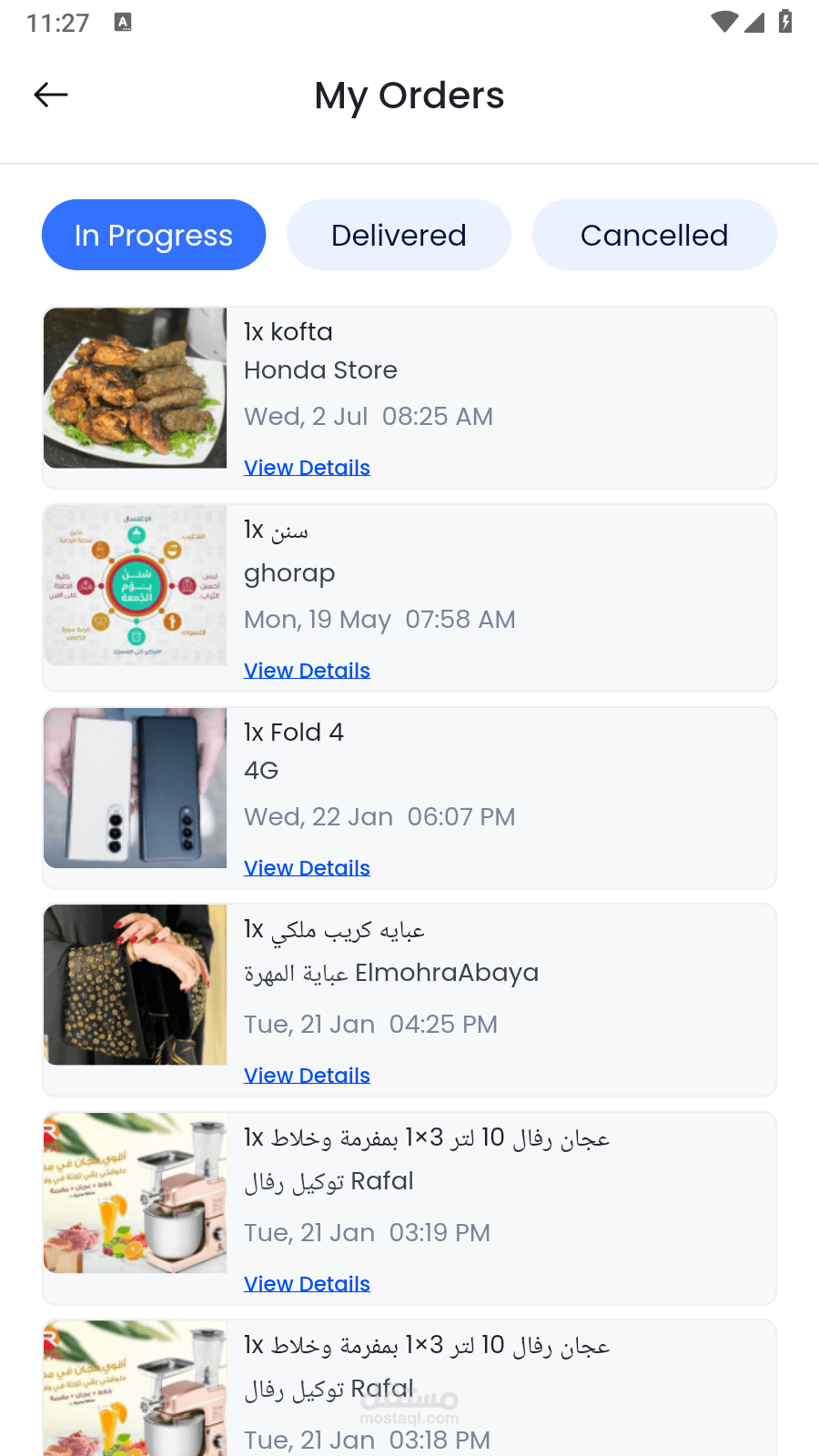Open the Cancelled orders tab

[654, 235]
